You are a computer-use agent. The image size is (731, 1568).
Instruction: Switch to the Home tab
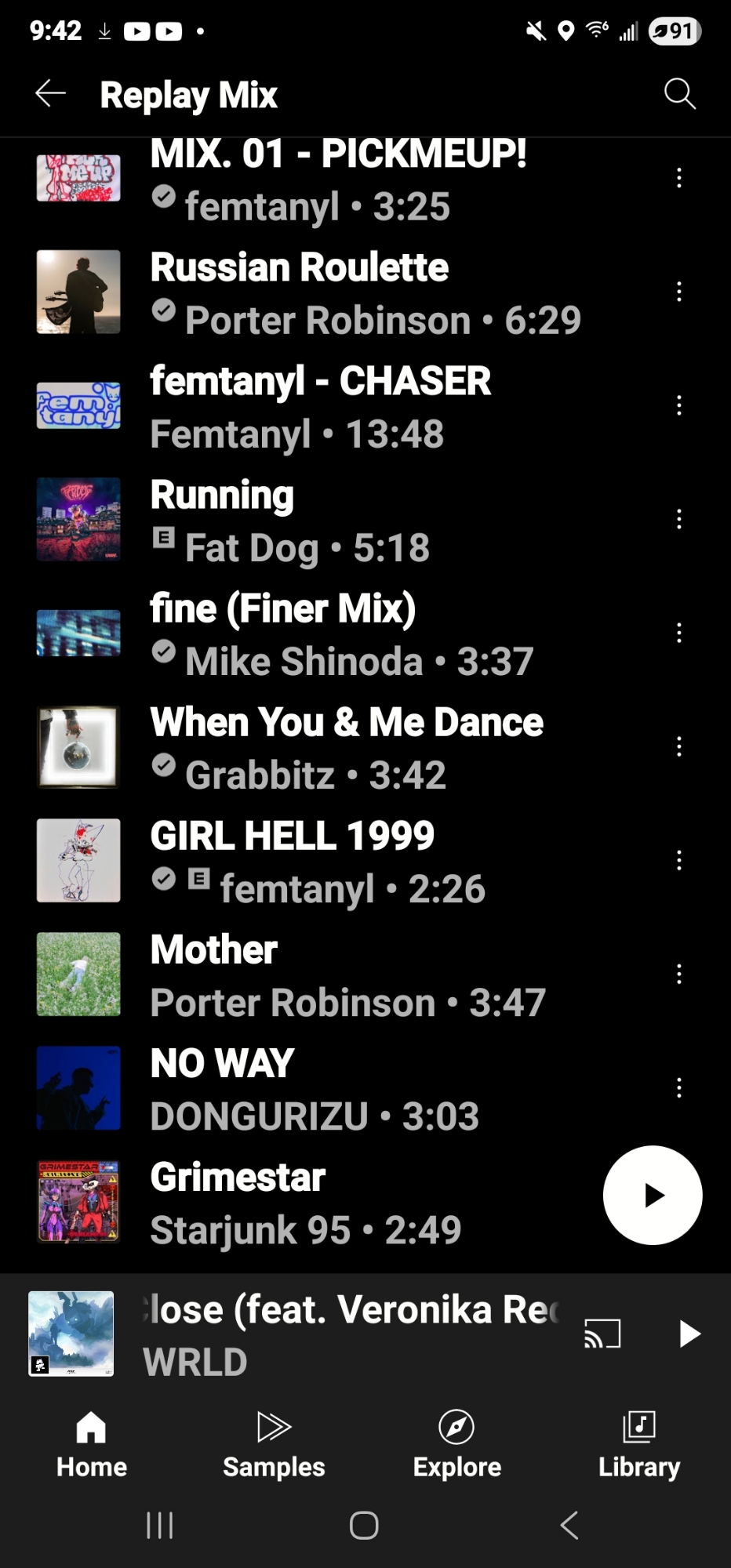(x=91, y=1444)
